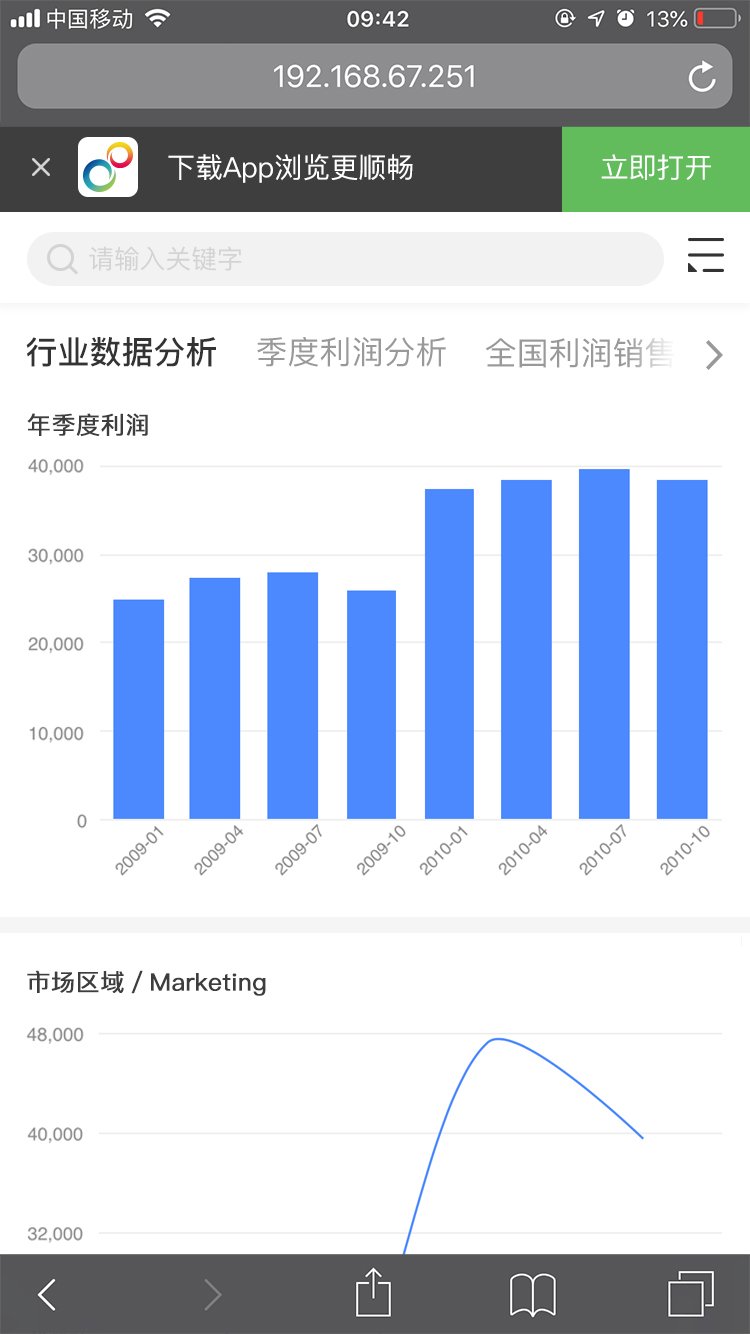750x1334 pixels.
Task: Go back to the previous page
Action: (x=46, y=1295)
